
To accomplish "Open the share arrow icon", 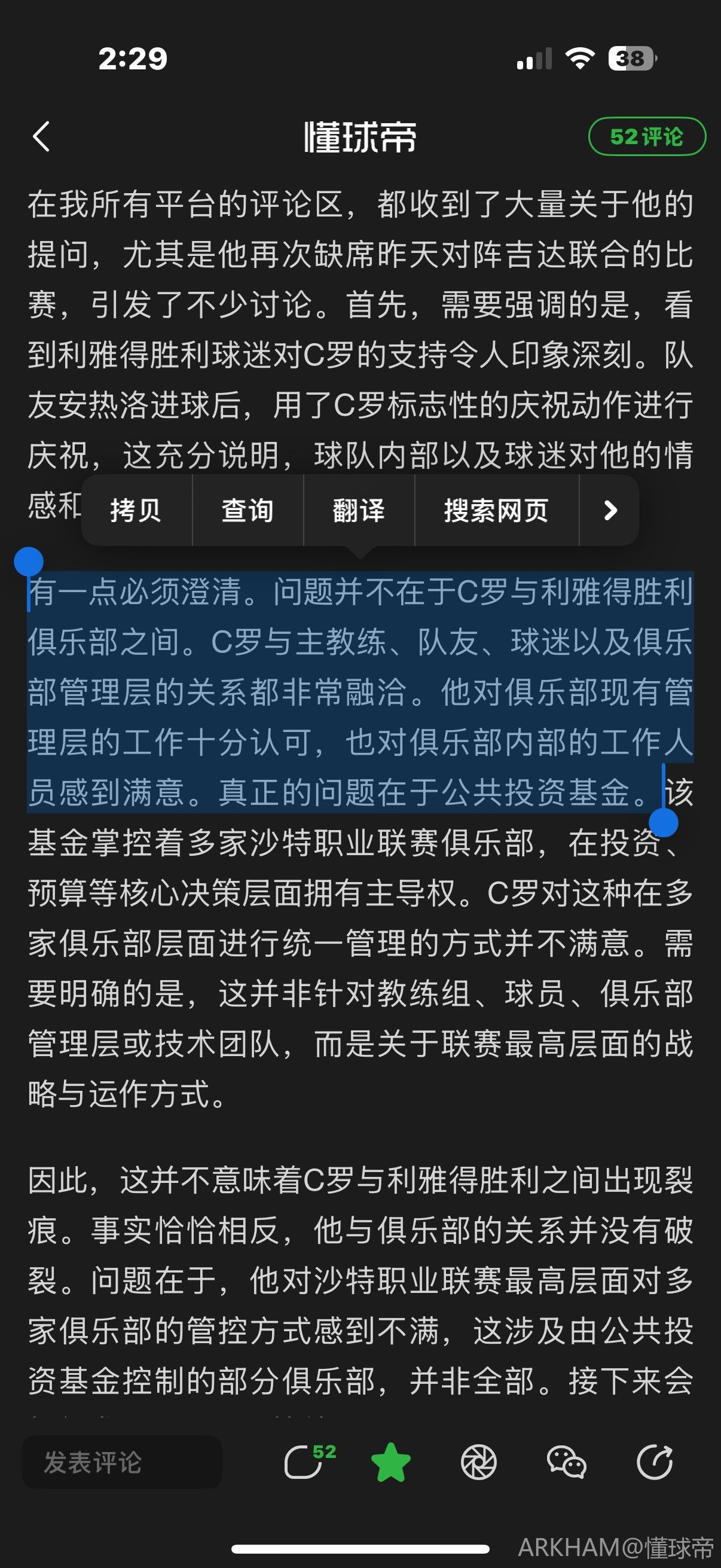I will point(655,1462).
